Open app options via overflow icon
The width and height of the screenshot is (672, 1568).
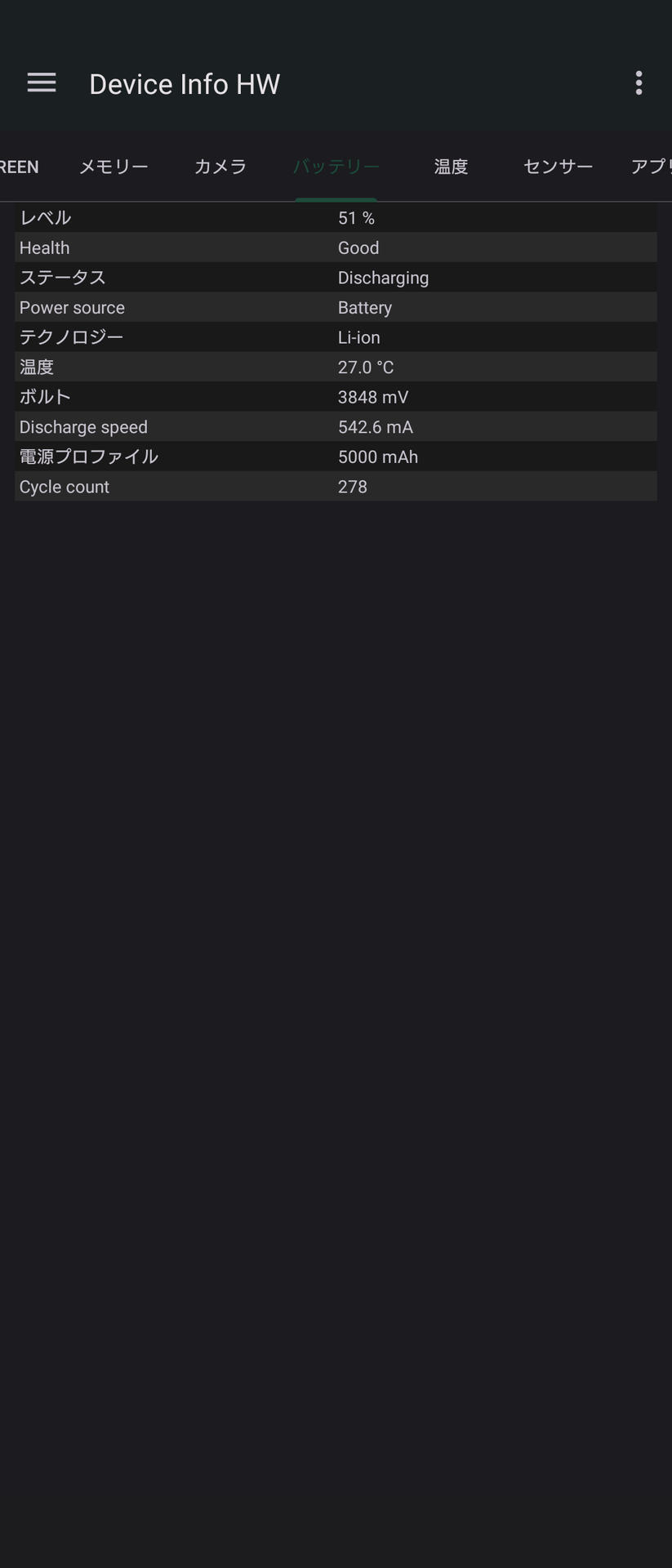pos(639,82)
